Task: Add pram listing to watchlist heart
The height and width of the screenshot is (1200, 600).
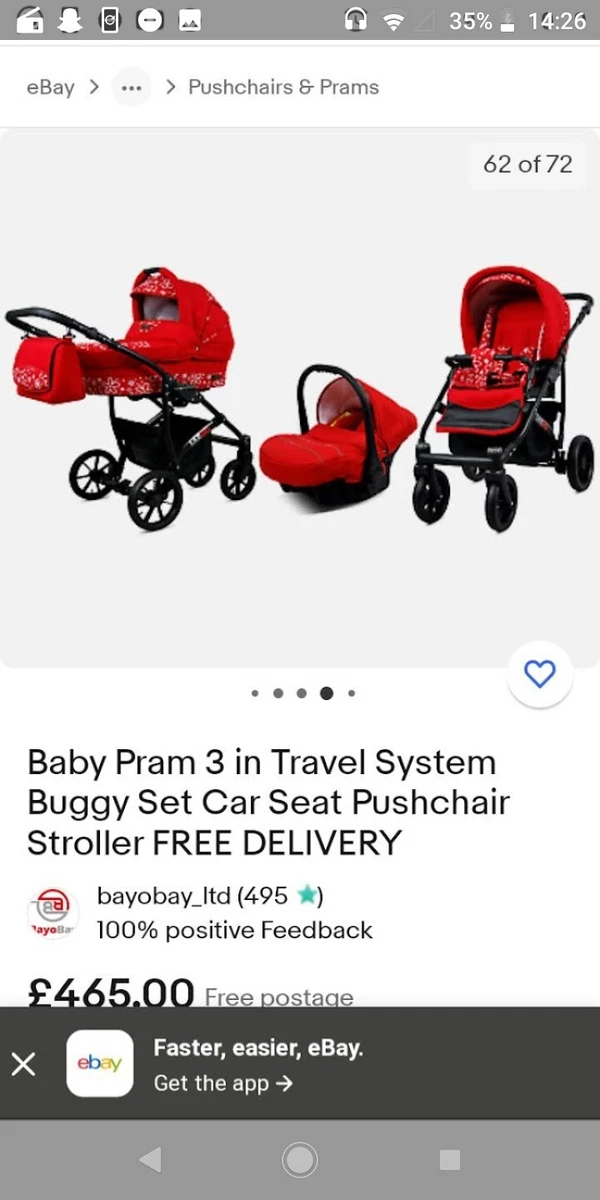Action: (540, 675)
